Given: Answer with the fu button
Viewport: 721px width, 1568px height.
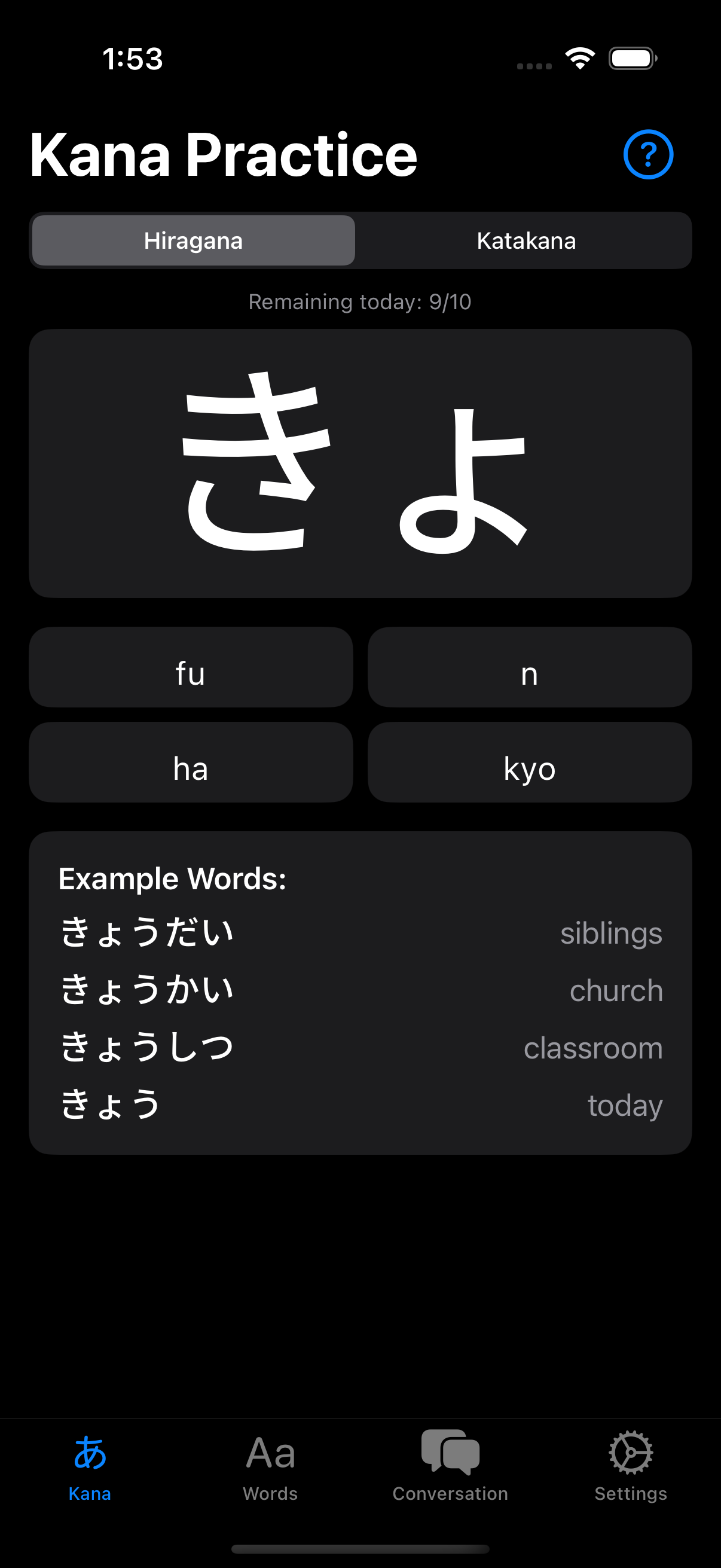Looking at the screenshot, I should click(x=191, y=672).
